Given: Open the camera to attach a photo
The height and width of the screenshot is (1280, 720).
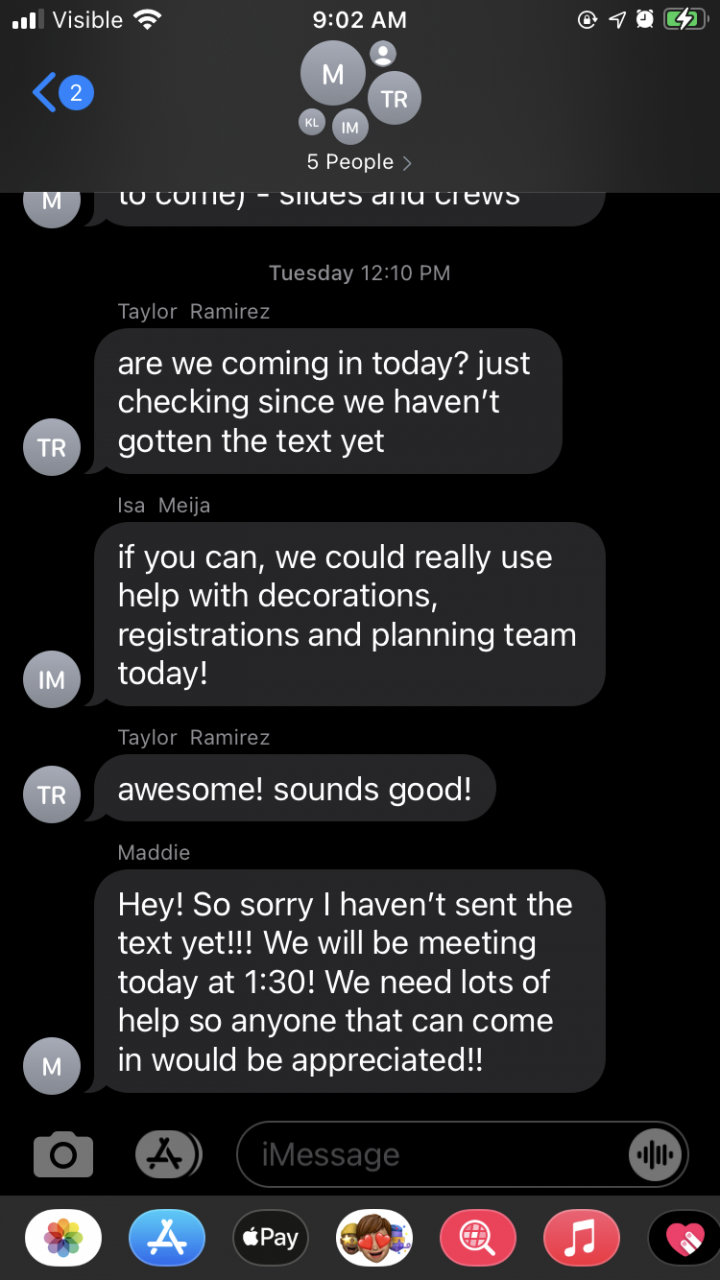Looking at the screenshot, I should 63,1156.
